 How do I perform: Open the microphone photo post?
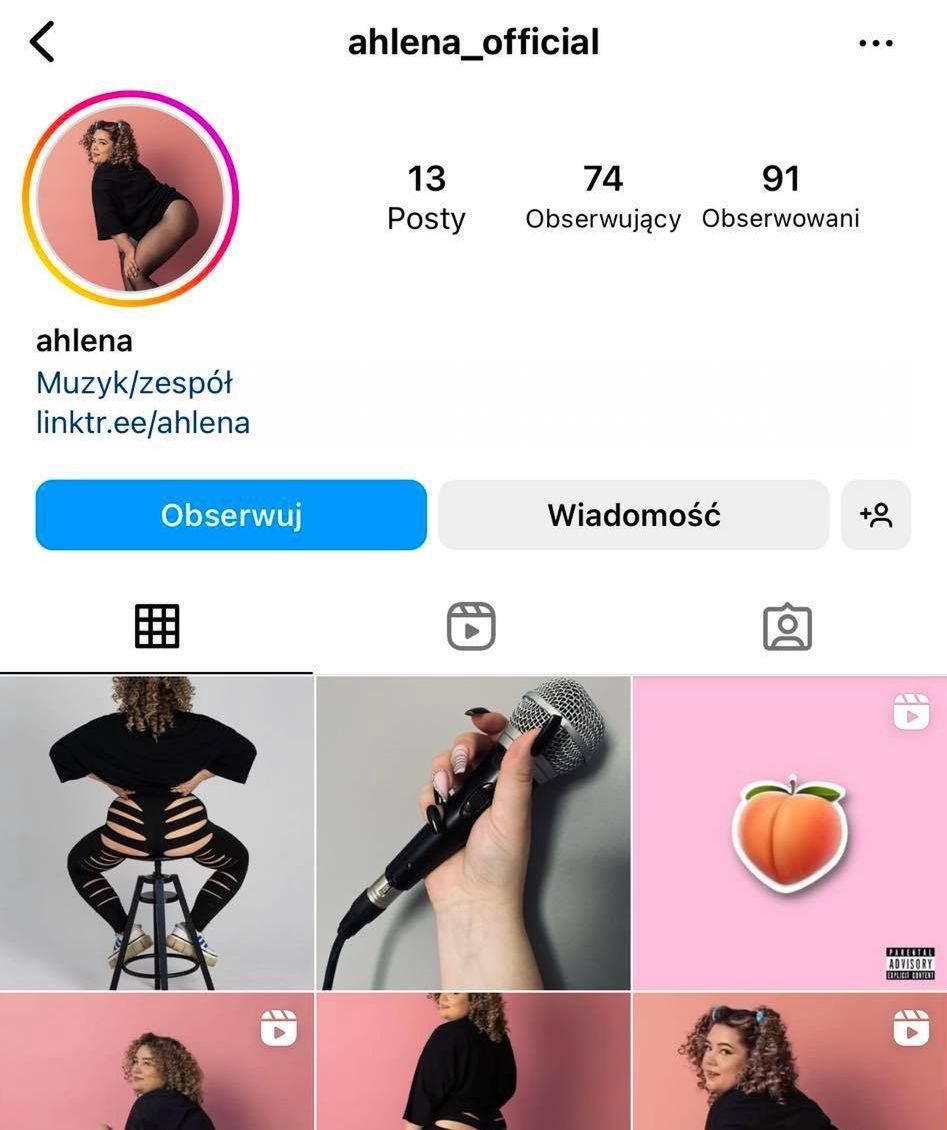[x=473, y=832]
